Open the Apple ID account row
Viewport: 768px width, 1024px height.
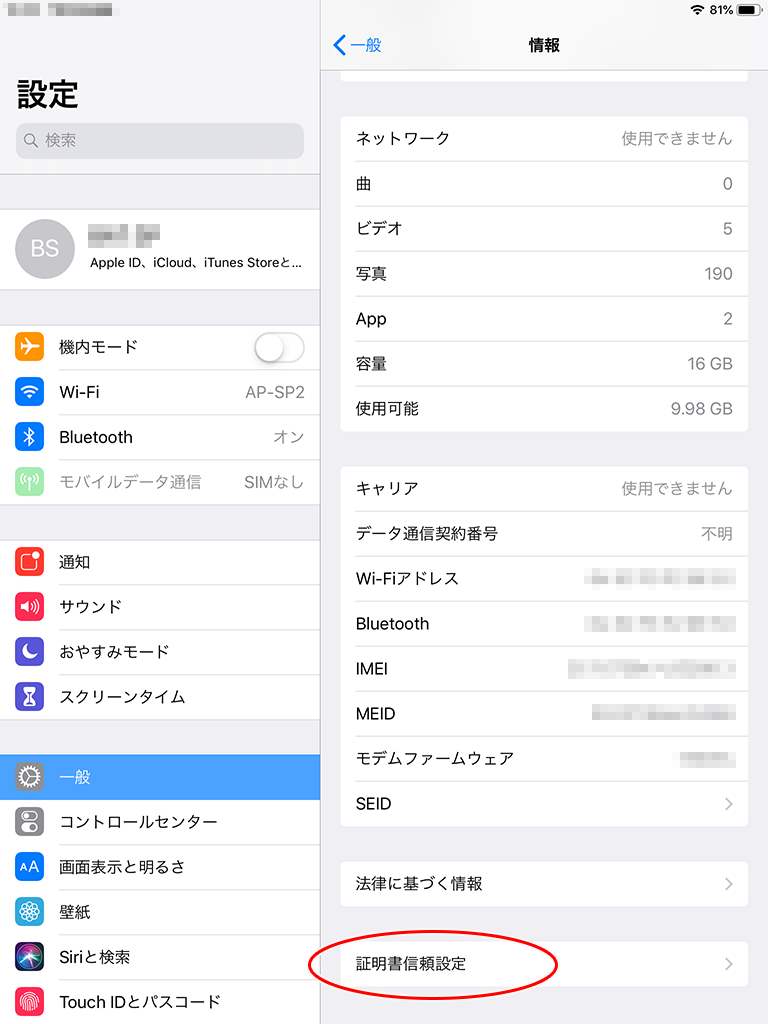(160, 249)
